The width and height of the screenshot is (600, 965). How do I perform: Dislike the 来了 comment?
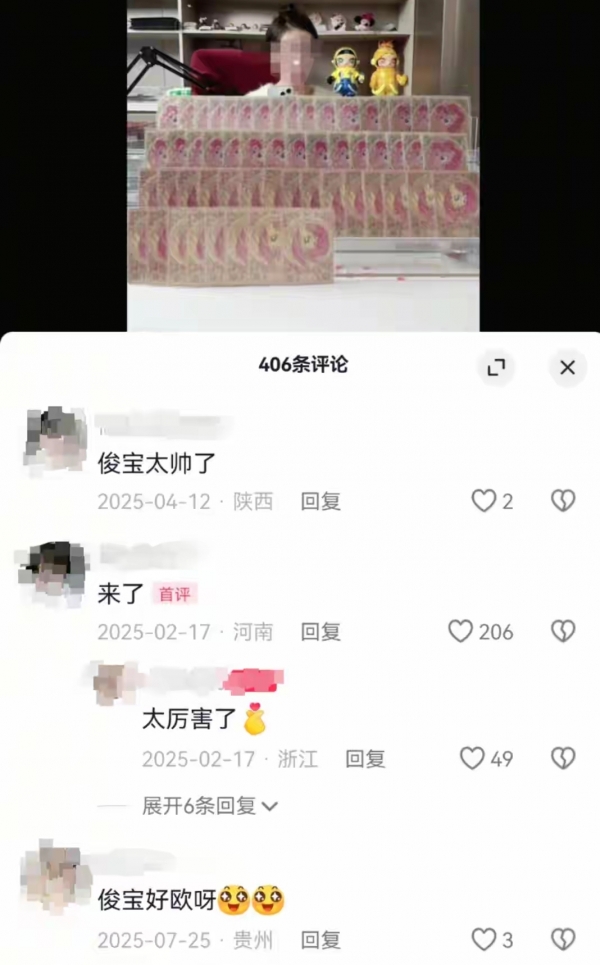pos(563,631)
